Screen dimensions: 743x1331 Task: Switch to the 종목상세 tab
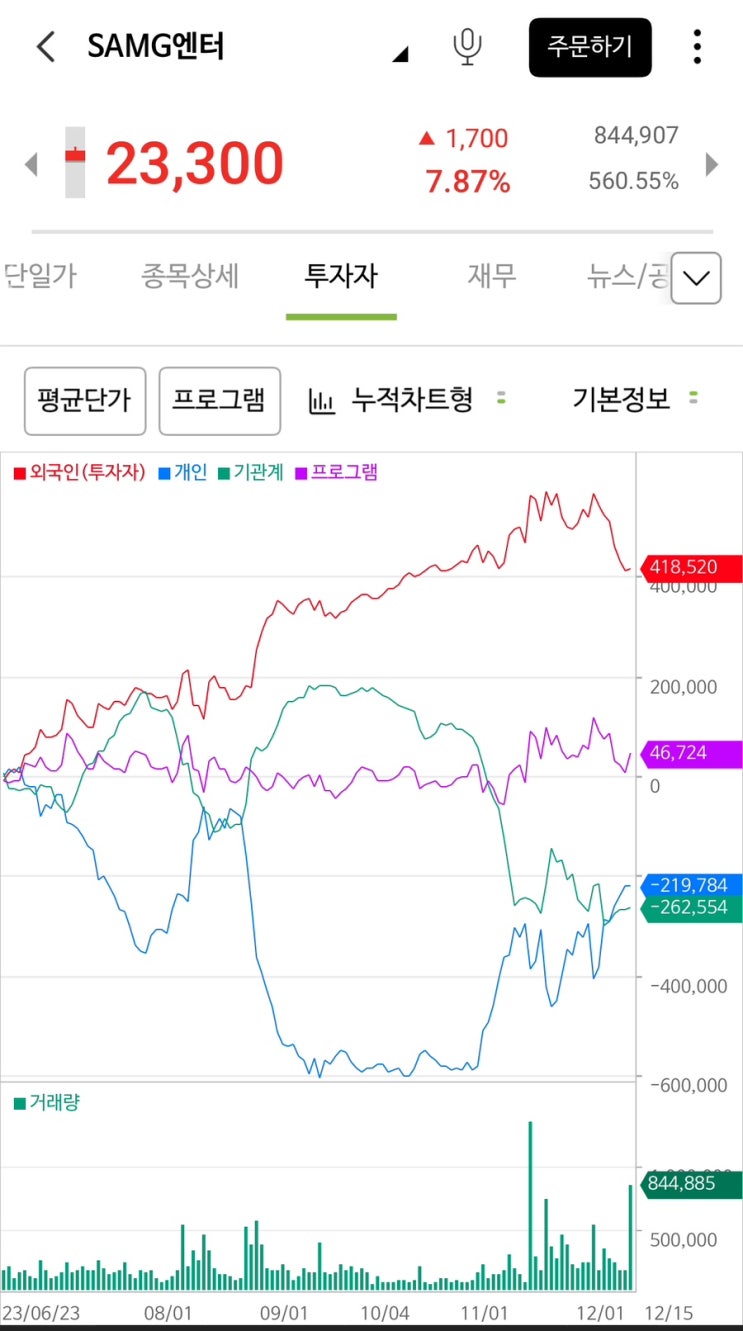[x=190, y=278]
